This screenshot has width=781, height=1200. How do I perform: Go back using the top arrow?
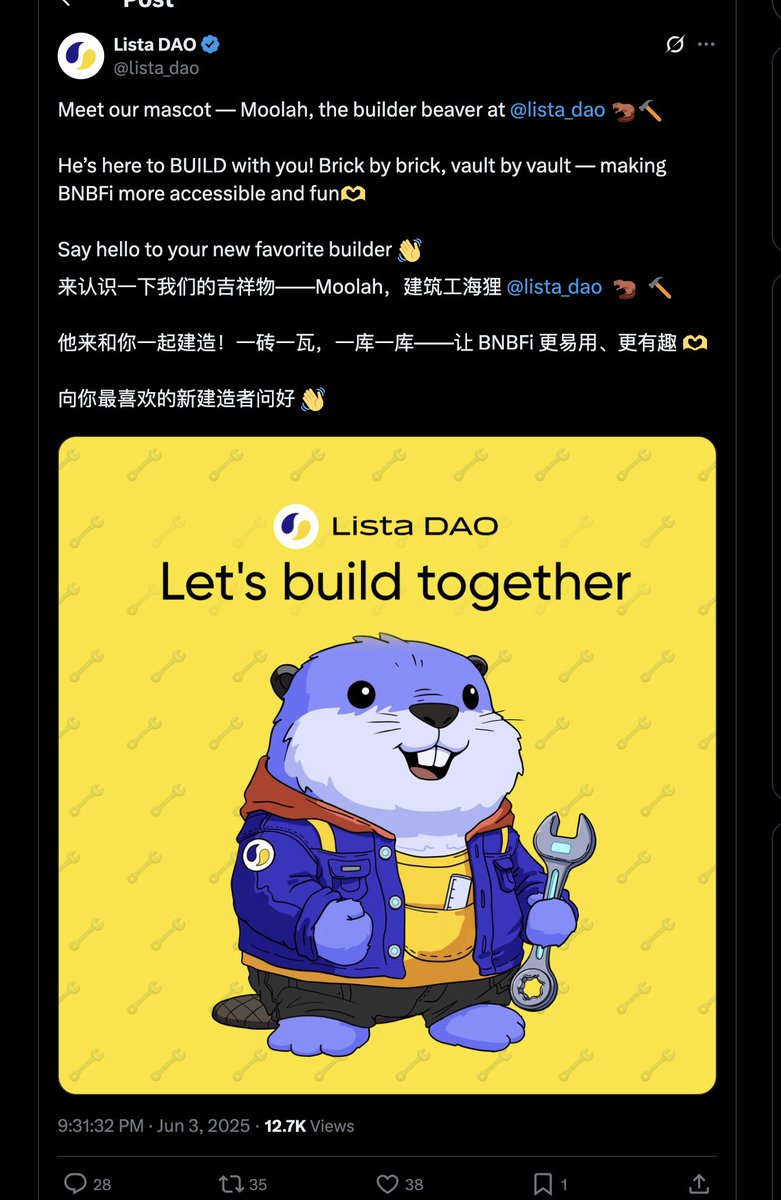pos(66,3)
